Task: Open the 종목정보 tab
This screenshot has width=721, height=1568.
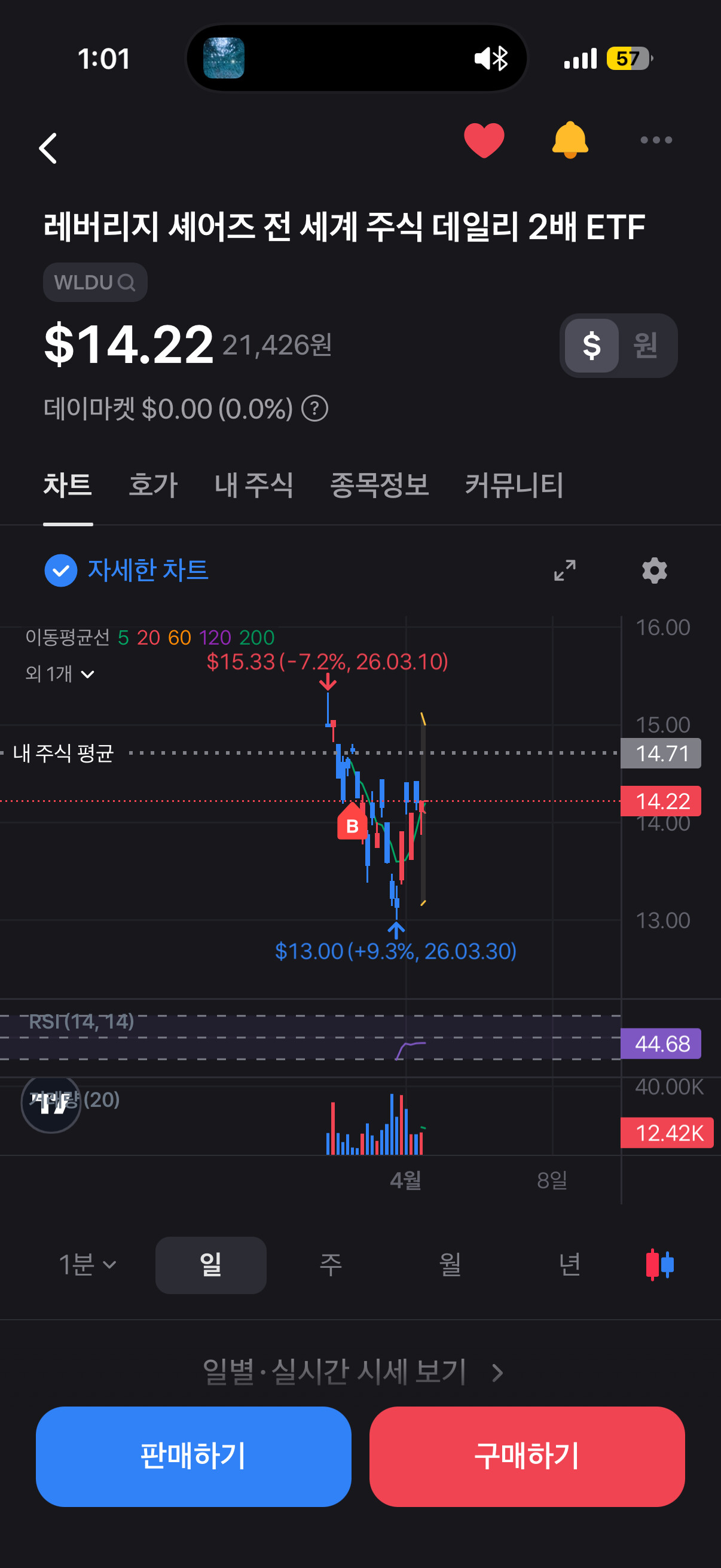Action: click(x=379, y=485)
